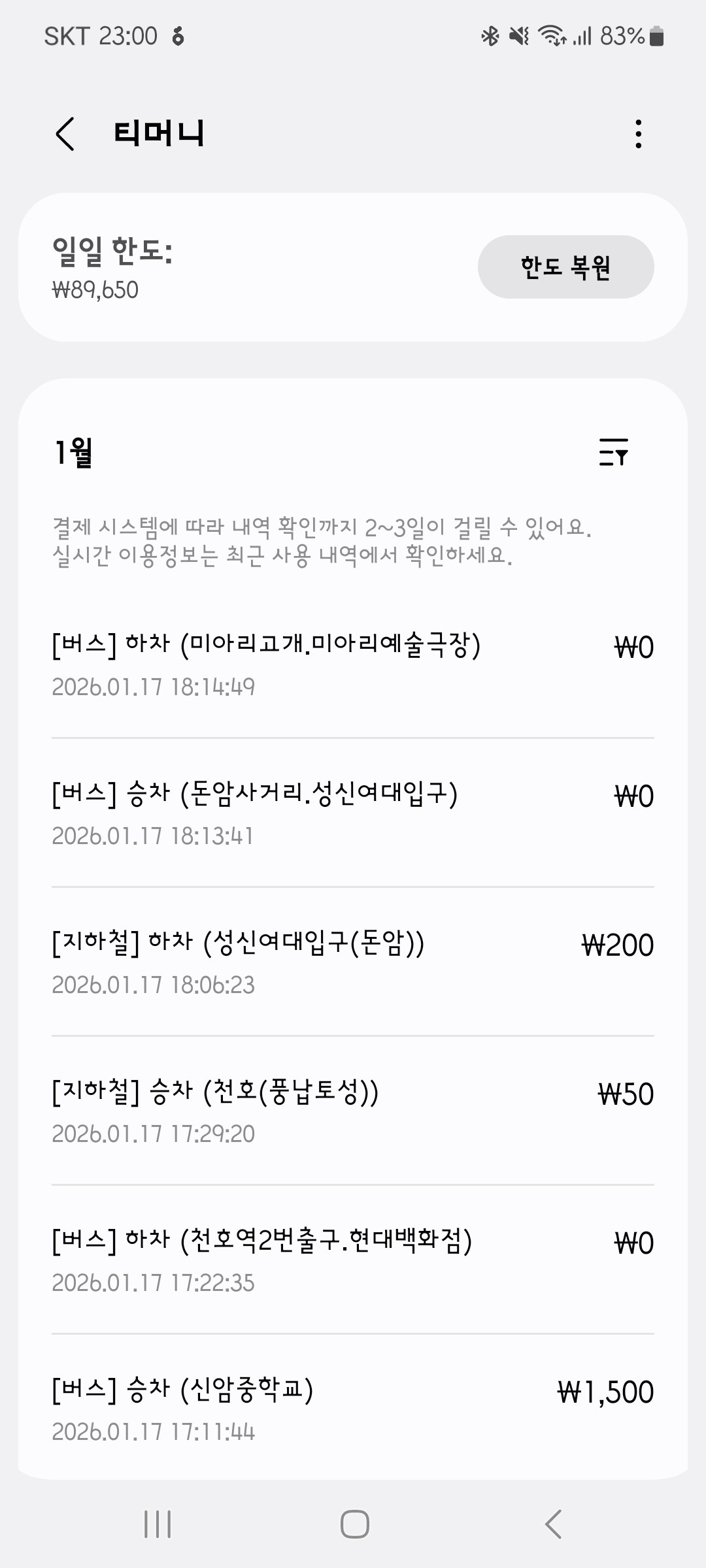Open the three-dot overflow menu
This screenshot has height=1568, width=706.
pyautogui.click(x=638, y=134)
